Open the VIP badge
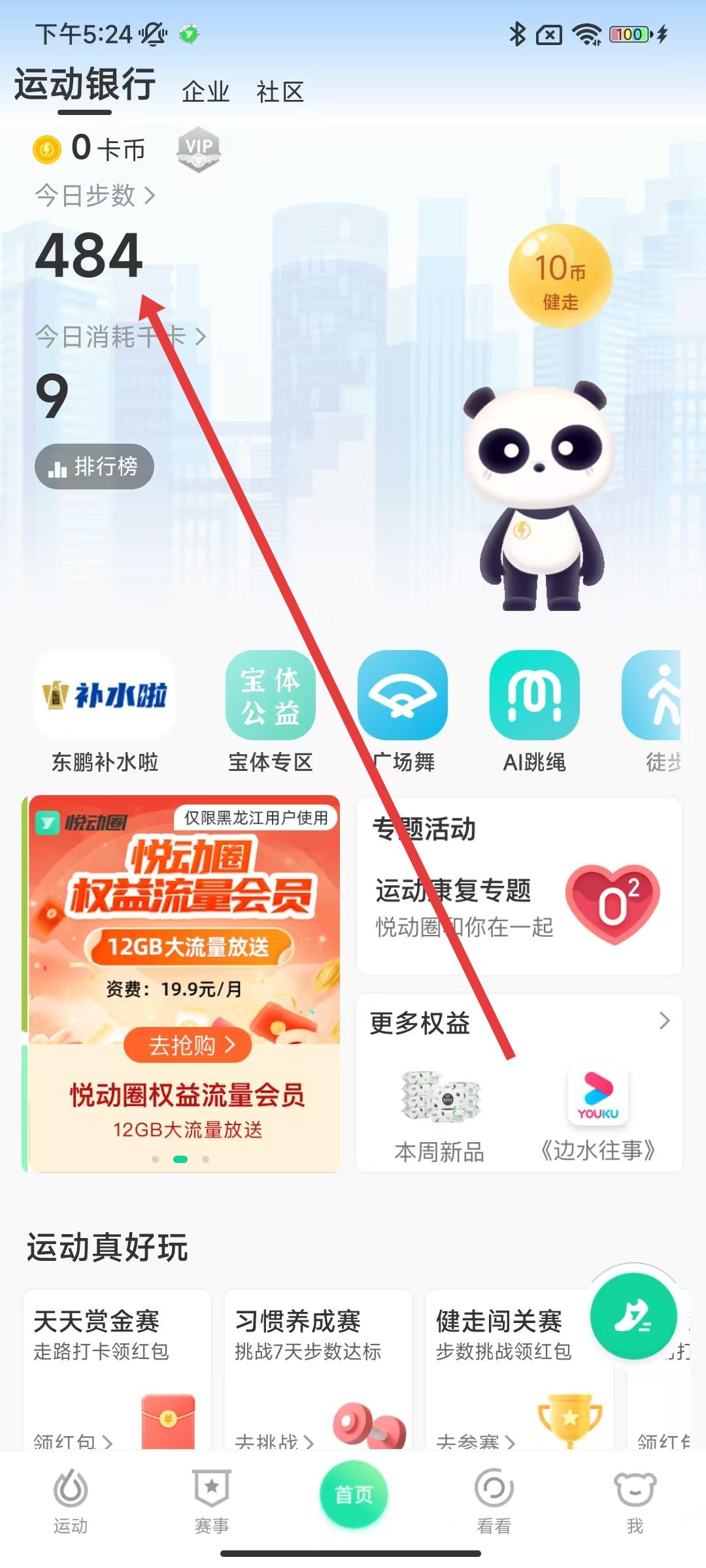The height and width of the screenshot is (1568, 706). coord(199,149)
